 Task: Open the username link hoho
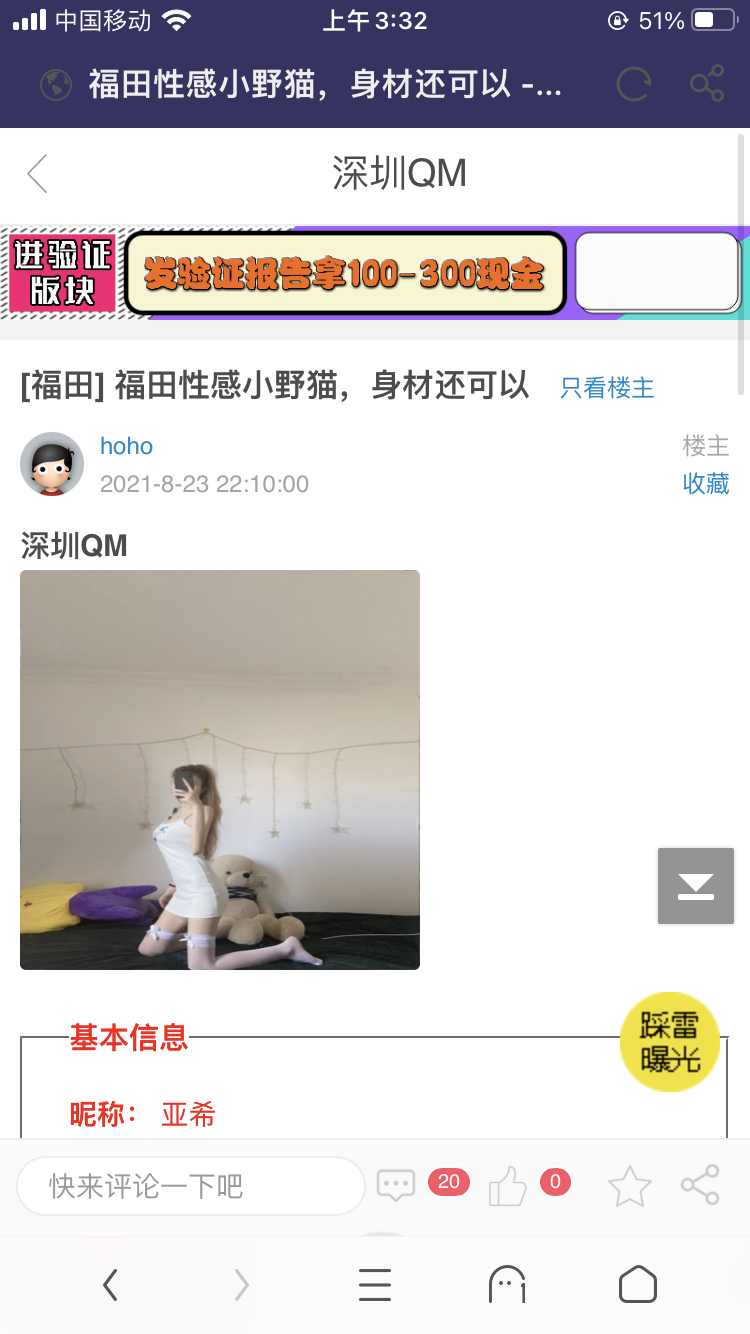coord(126,446)
